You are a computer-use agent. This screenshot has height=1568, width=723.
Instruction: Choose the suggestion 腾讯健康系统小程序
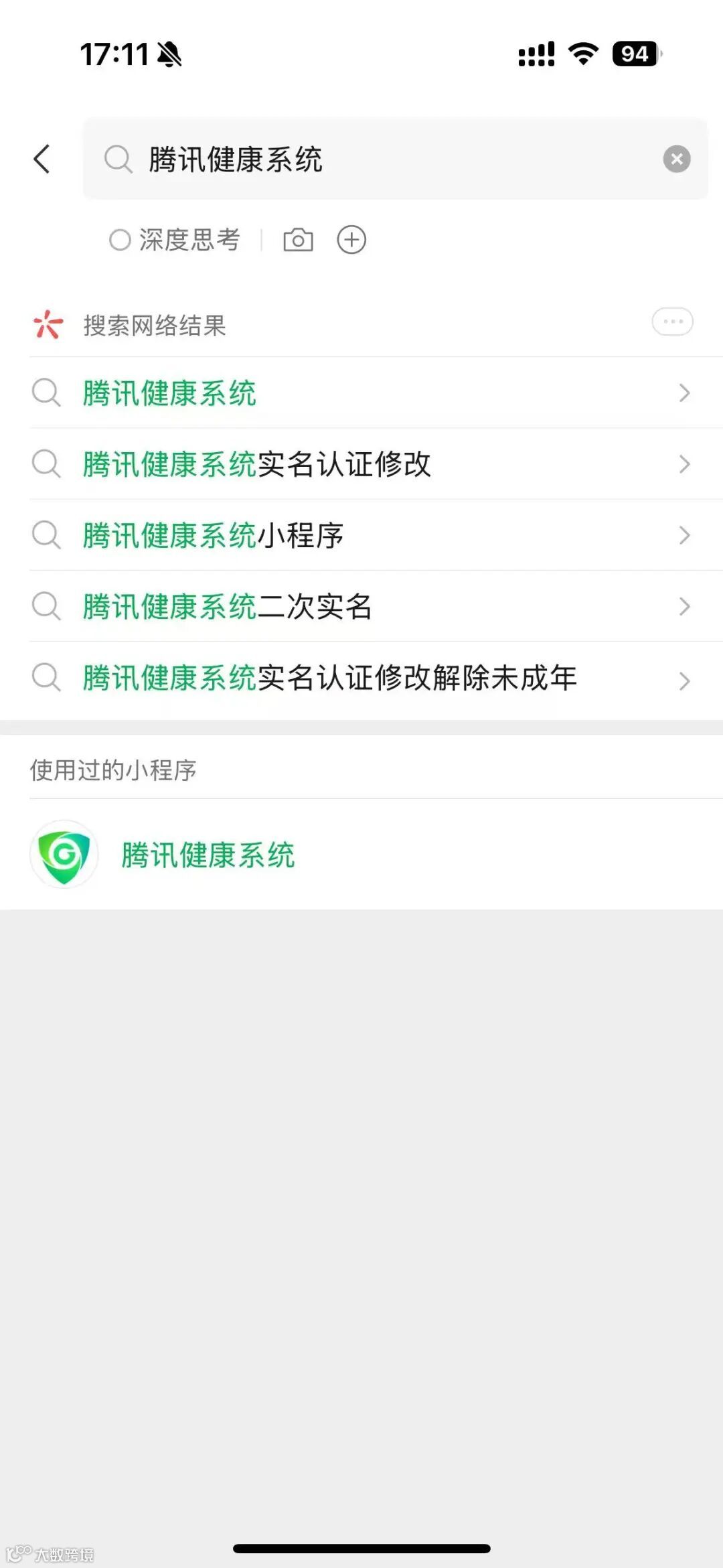point(361,534)
